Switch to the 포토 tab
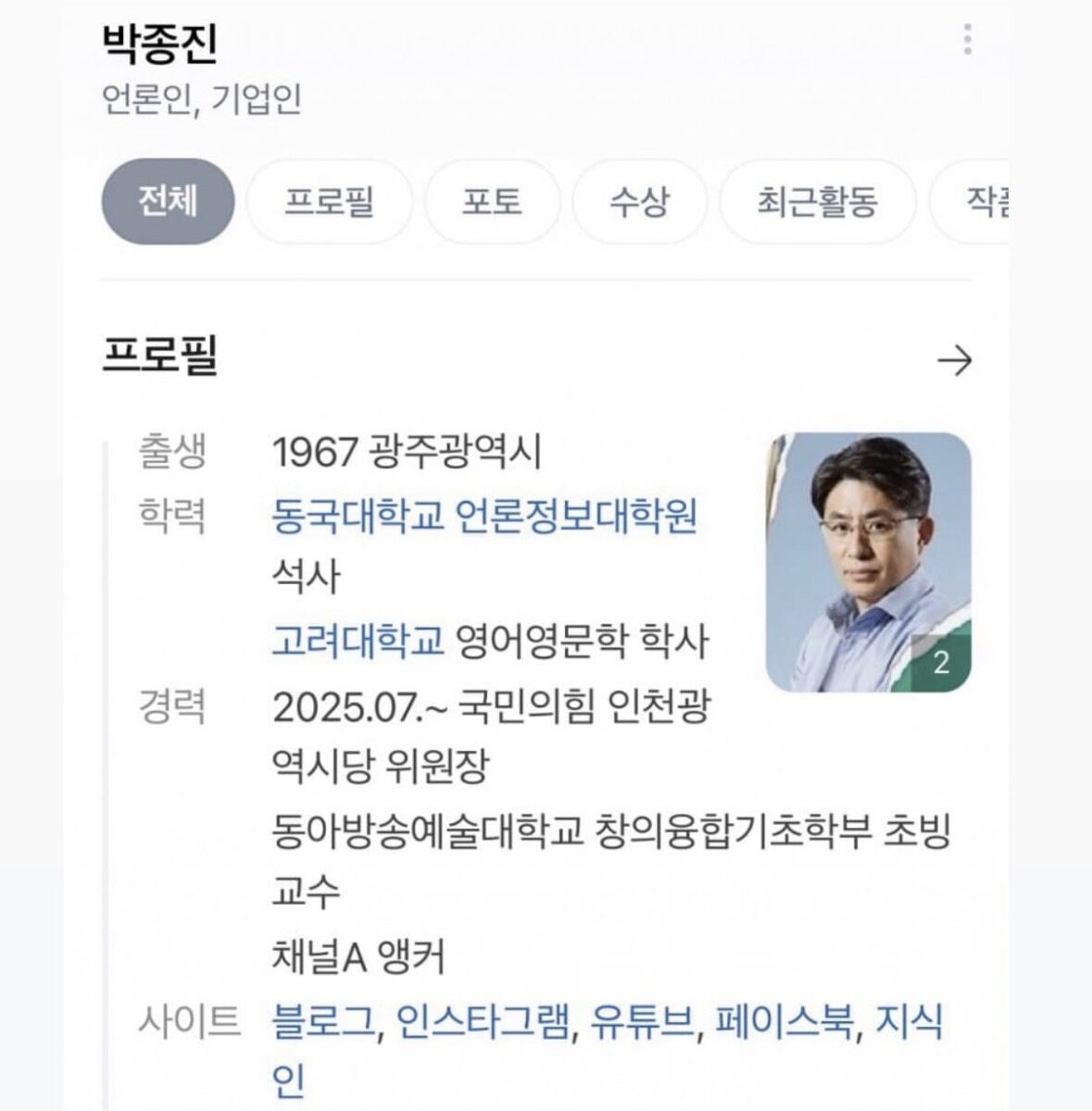The width and height of the screenshot is (1092, 1111). (492, 201)
